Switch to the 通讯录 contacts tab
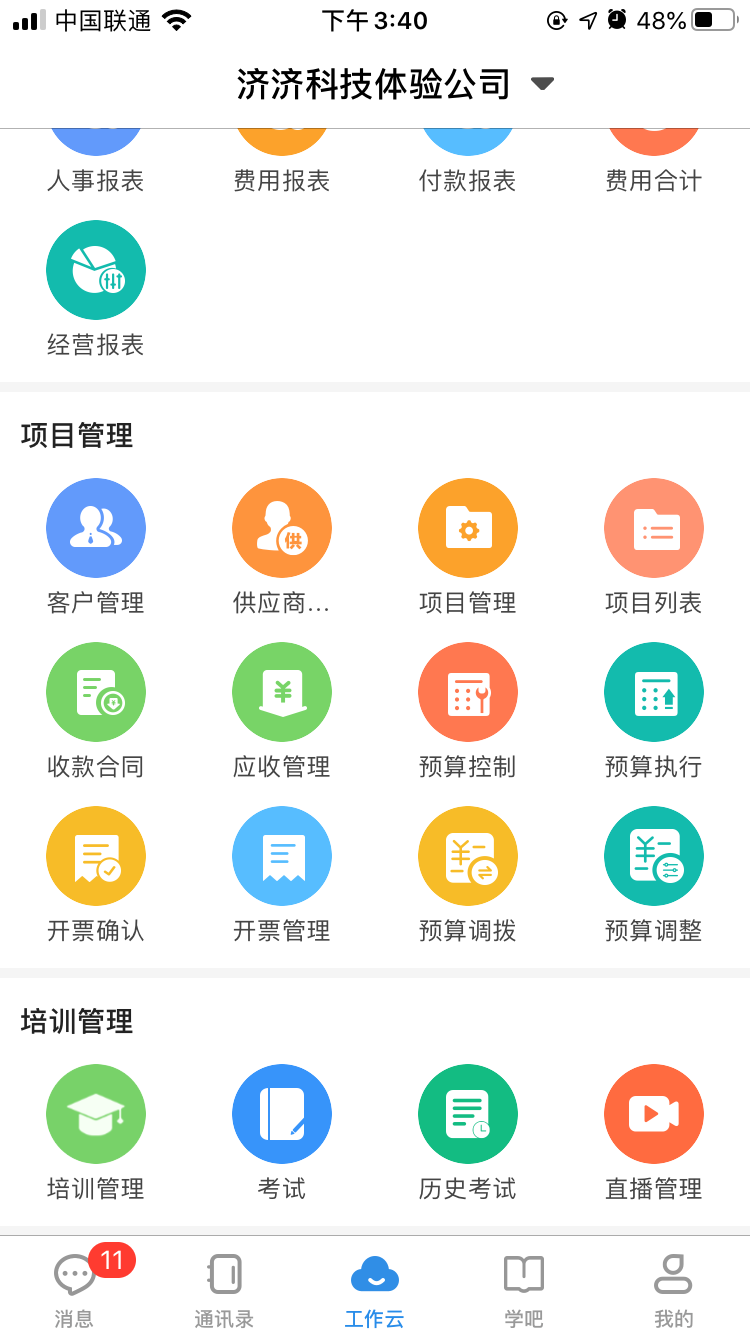750x1334 pixels. [x=224, y=1290]
